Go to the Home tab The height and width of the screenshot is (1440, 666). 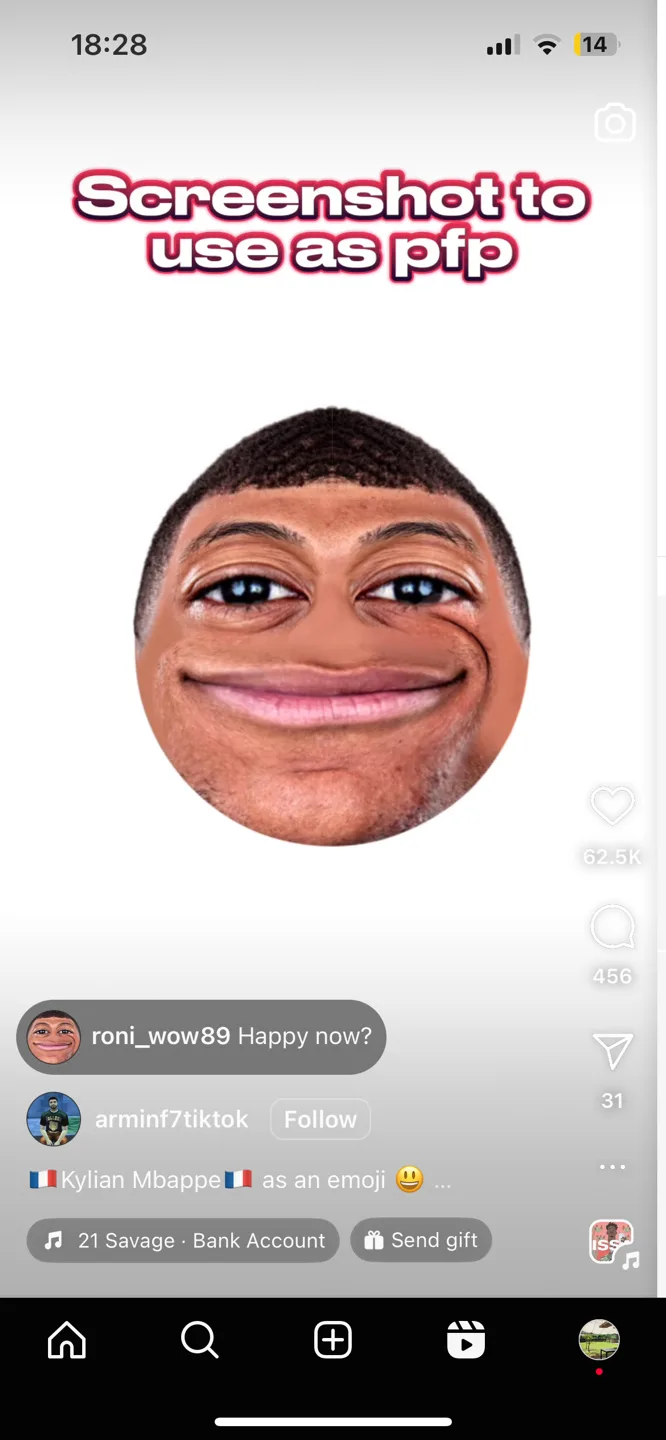pyautogui.click(x=67, y=1340)
